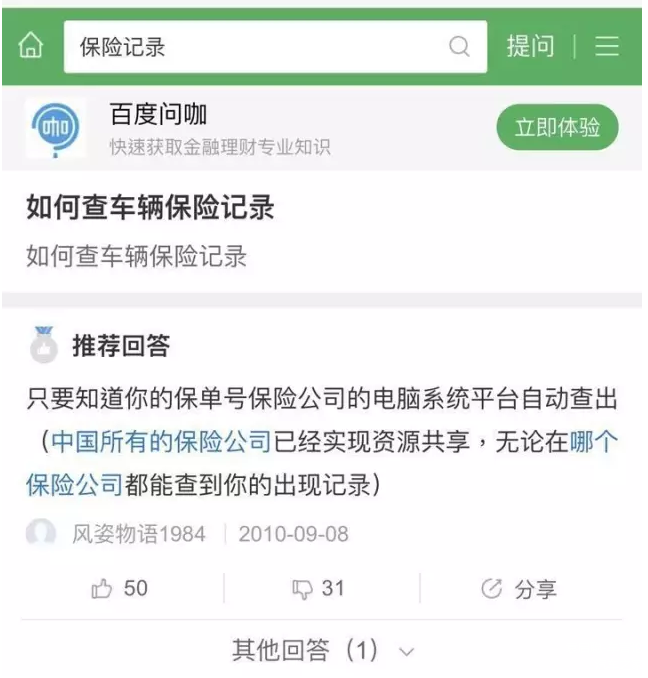This screenshot has width=648, height=678.
Task: Go to the home icon
Action: (31, 47)
